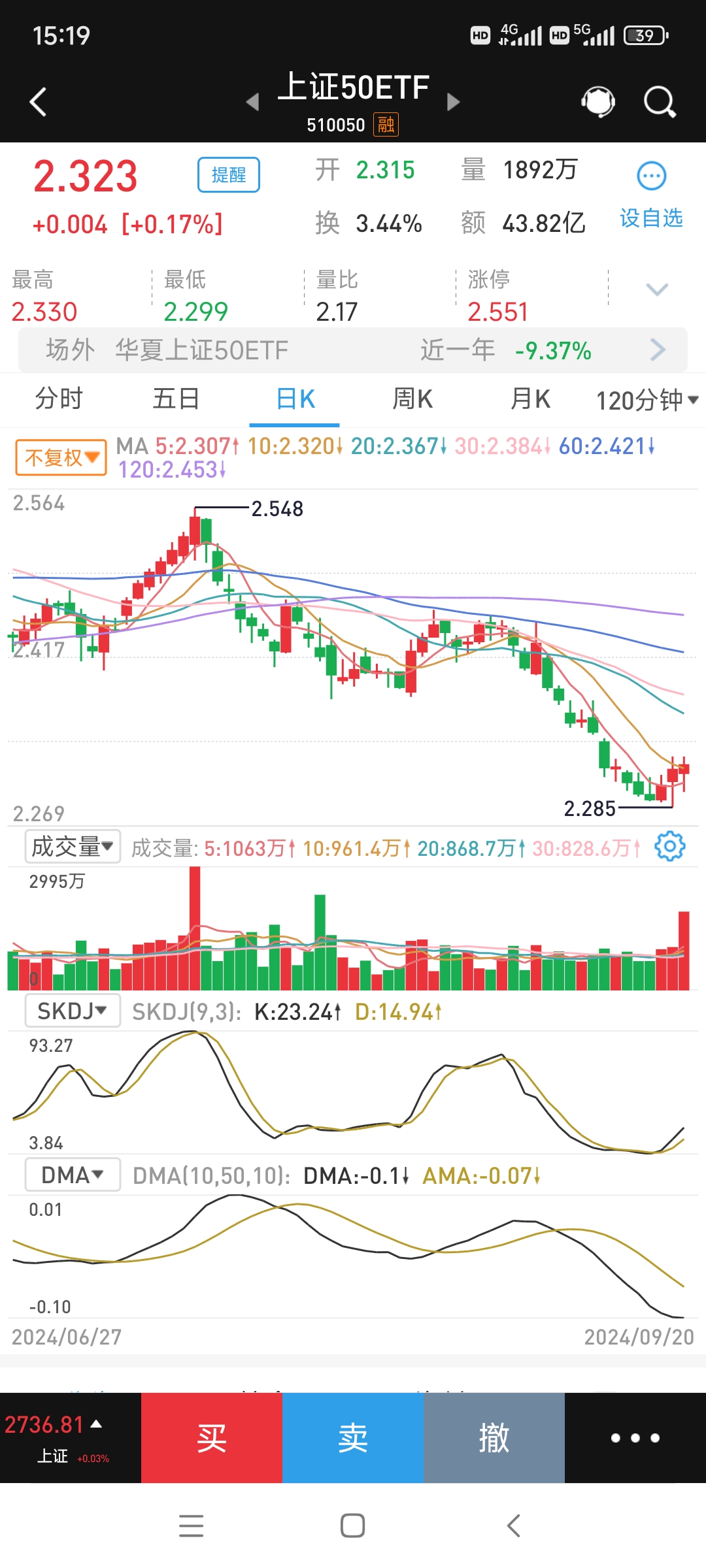
Task: Tap 买 to open buy order
Action: [212, 1437]
